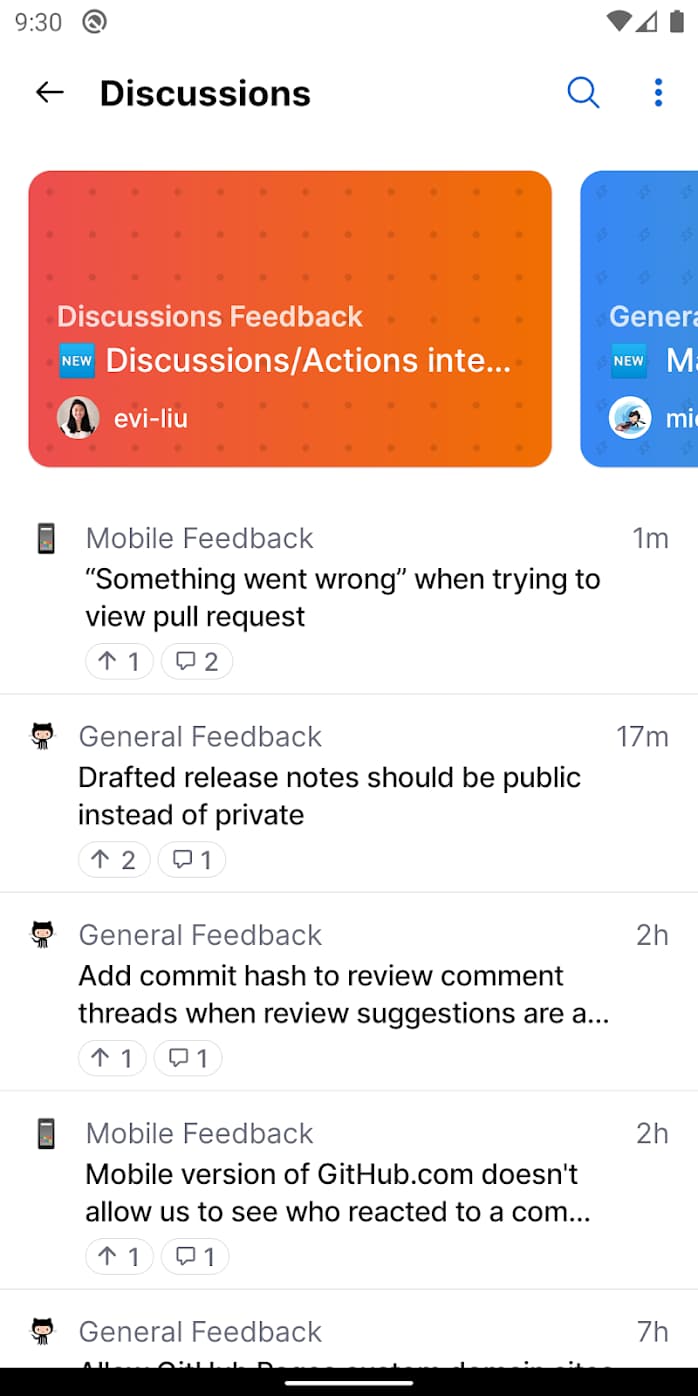Upvote the commit hash discussion

click(x=112, y=1058)
